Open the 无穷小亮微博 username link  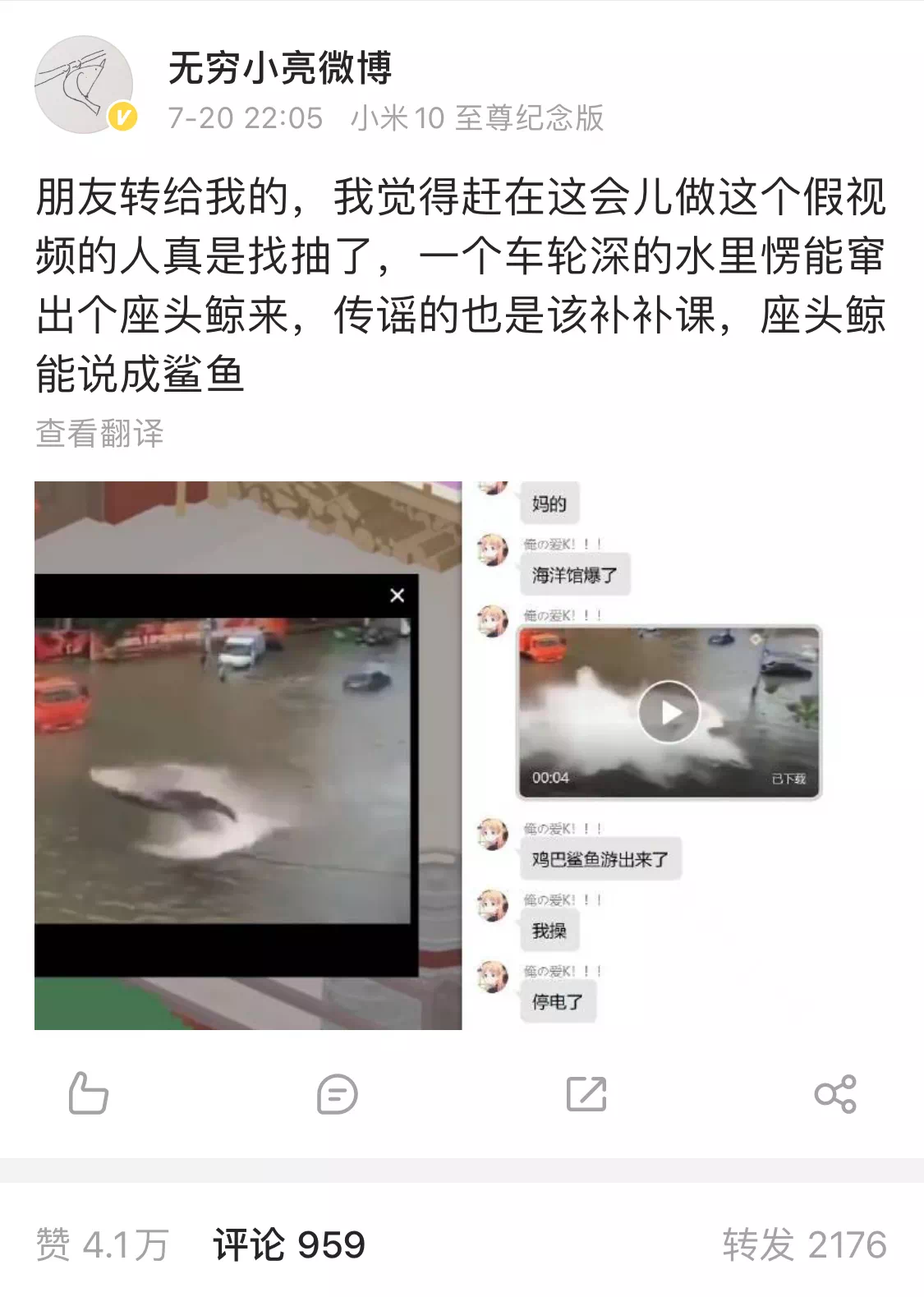pyautogui.click(x=280, y=68)
